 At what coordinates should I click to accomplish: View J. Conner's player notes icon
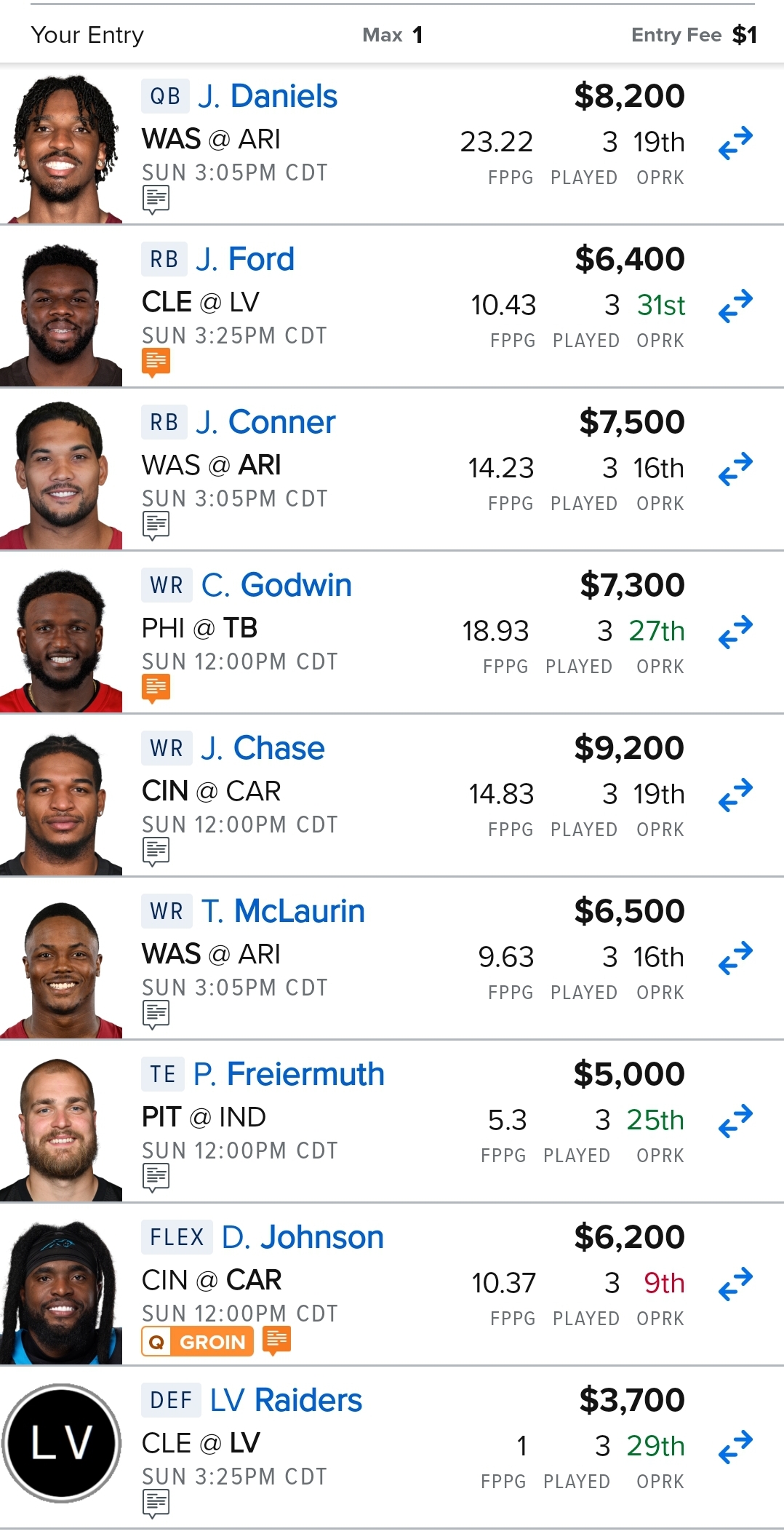coord(156,525)
